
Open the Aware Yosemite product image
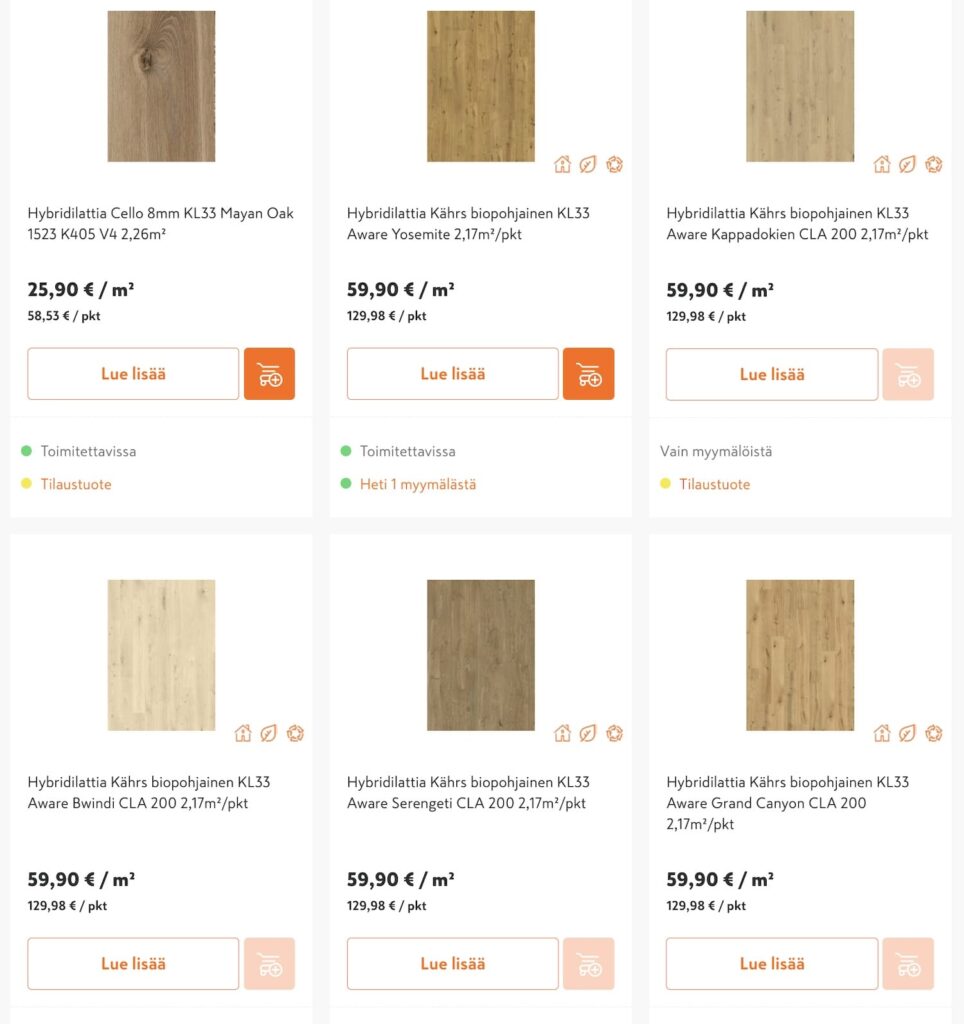coord(480,86)
